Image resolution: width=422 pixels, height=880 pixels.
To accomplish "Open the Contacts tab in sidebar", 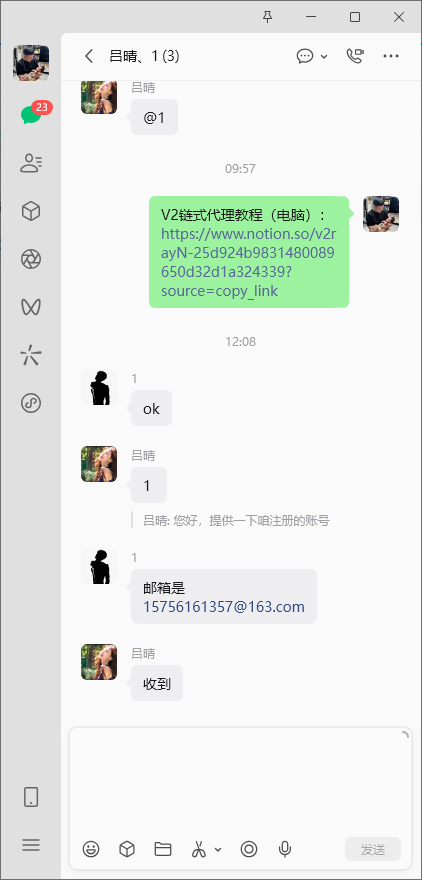I will click(x=31, y=163).
